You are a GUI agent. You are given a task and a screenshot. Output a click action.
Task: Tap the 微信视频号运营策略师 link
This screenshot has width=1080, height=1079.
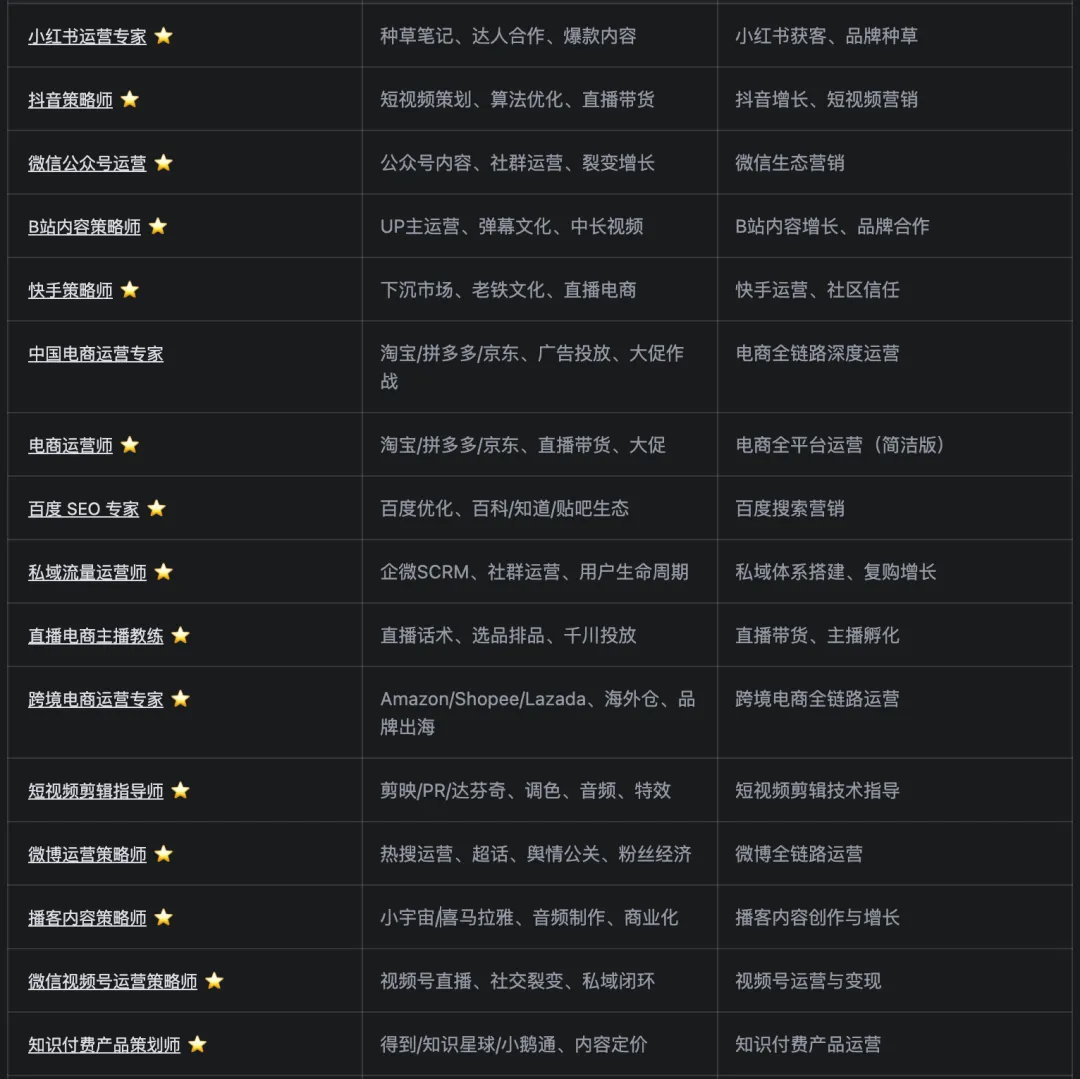point(112,981)
